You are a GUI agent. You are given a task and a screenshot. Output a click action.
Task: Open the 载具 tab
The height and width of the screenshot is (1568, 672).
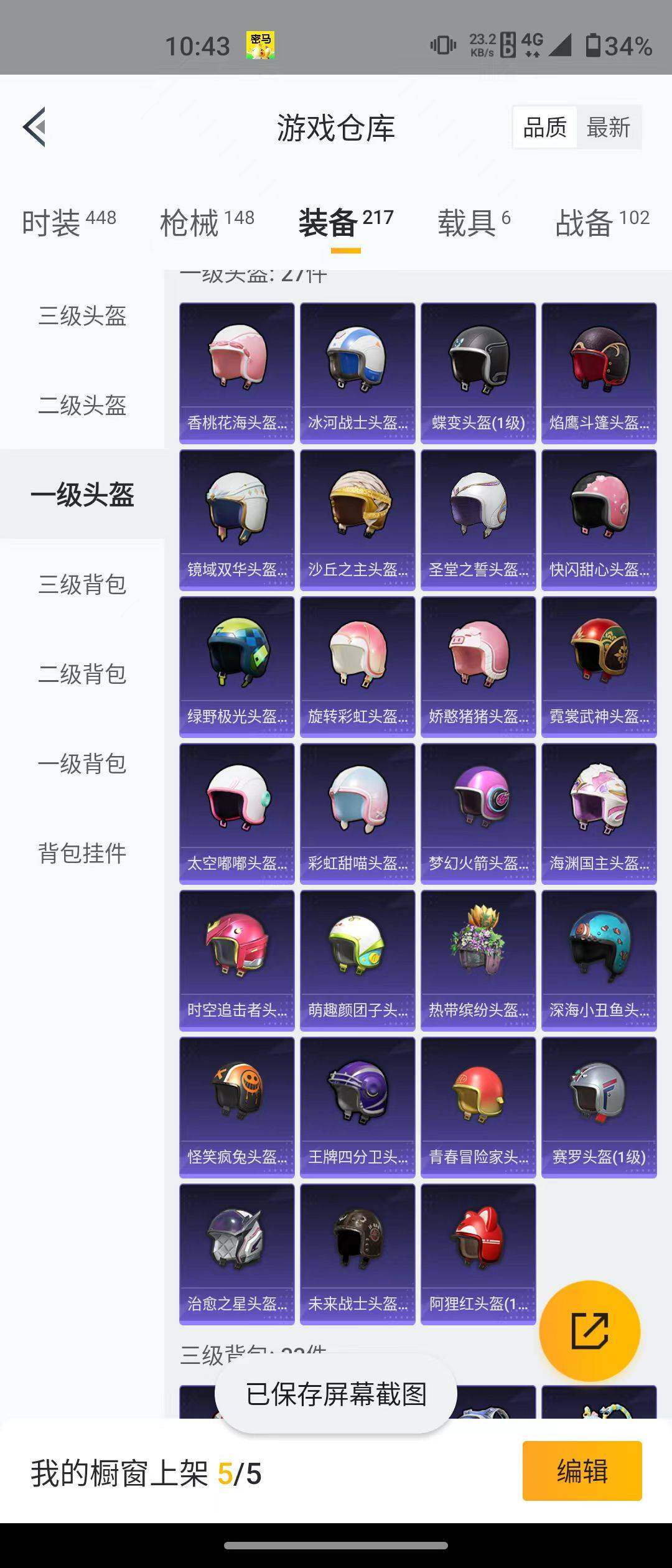pos(474,222)
